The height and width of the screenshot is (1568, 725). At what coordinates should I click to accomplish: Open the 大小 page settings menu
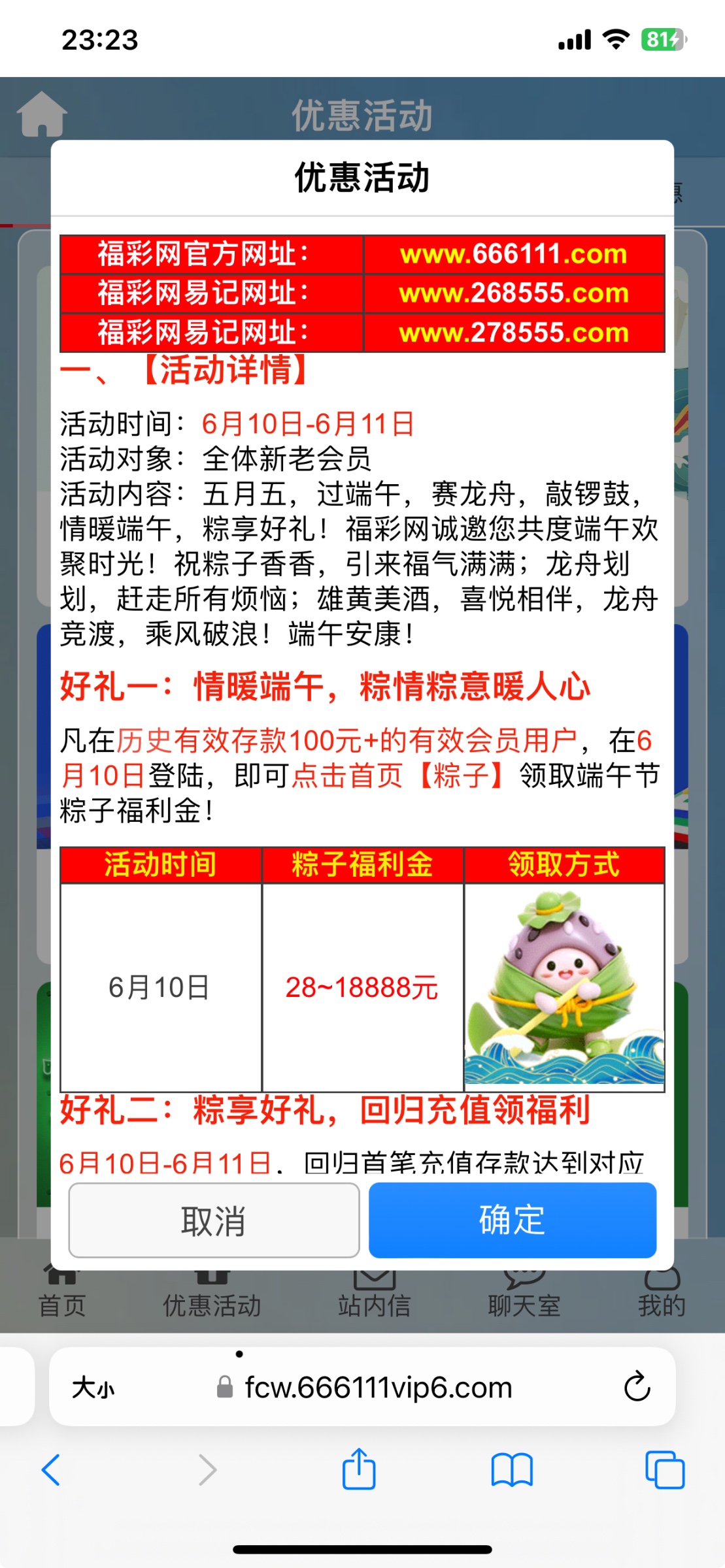pos(93,1388)
